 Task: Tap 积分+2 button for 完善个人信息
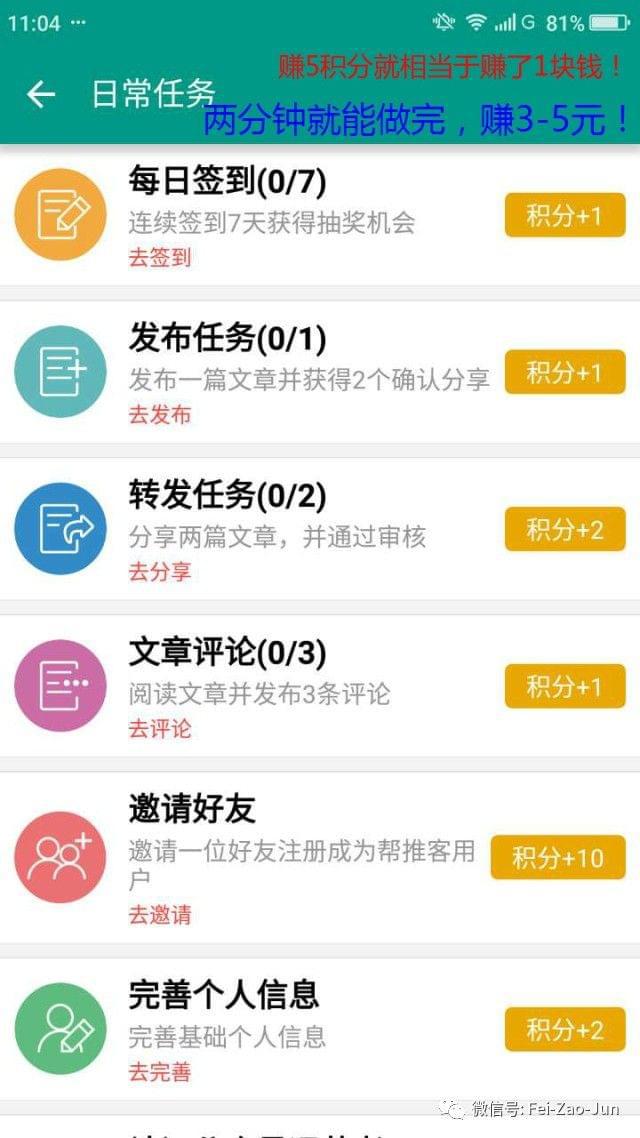point(565,1029)
